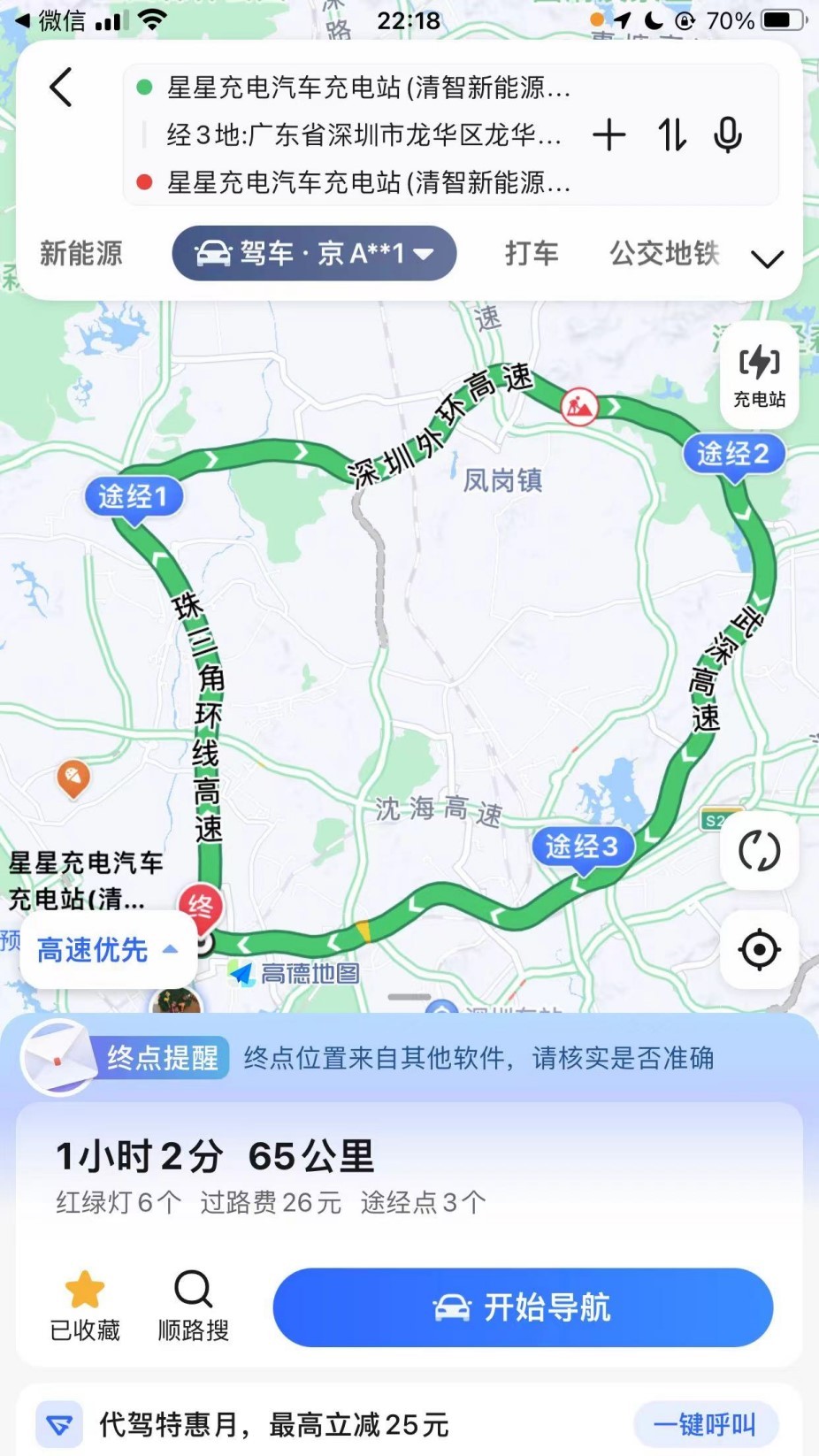Refresh the route with the circular arrows
The width and height of the screenshot is (819, 1456).
pos(760,851)
